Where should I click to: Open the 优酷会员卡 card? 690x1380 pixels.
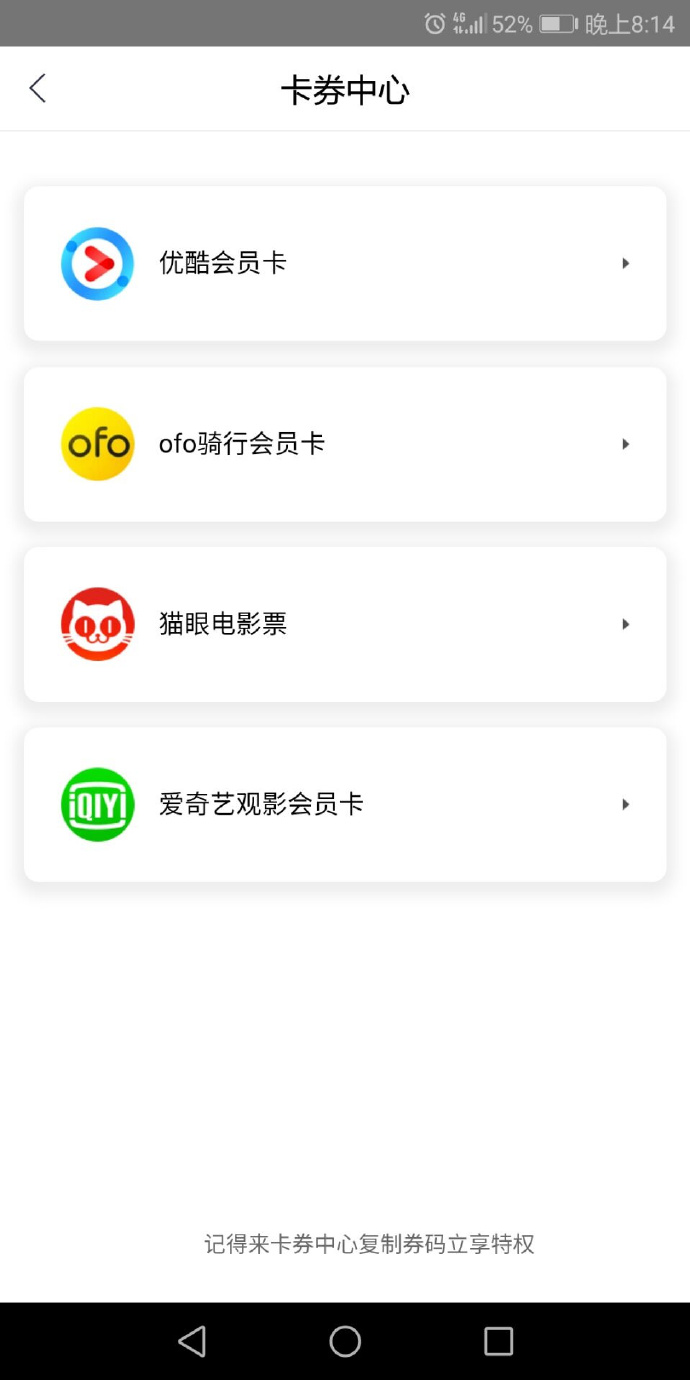(x=345, y=263)
